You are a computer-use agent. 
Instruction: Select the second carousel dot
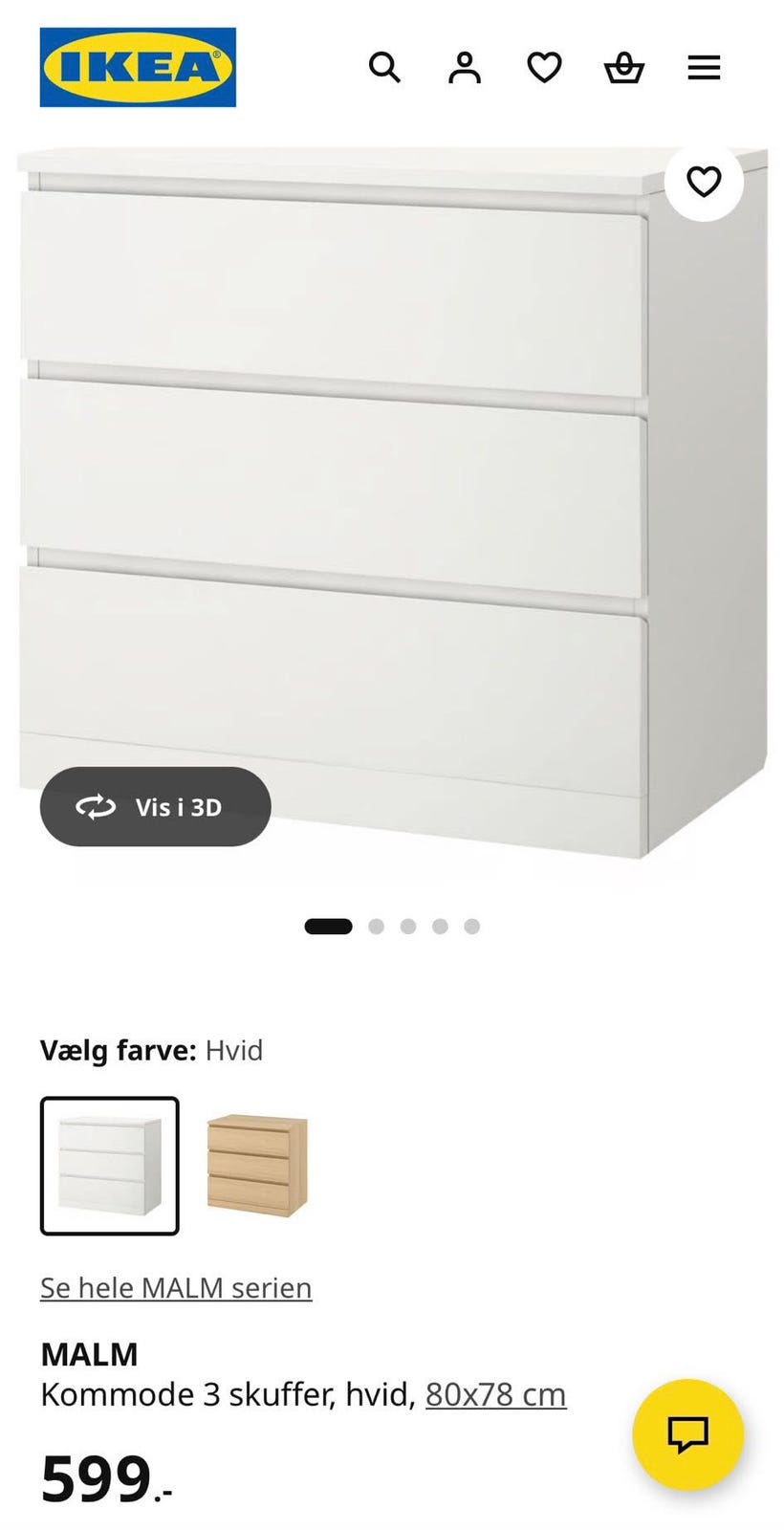tap(377, 926)
